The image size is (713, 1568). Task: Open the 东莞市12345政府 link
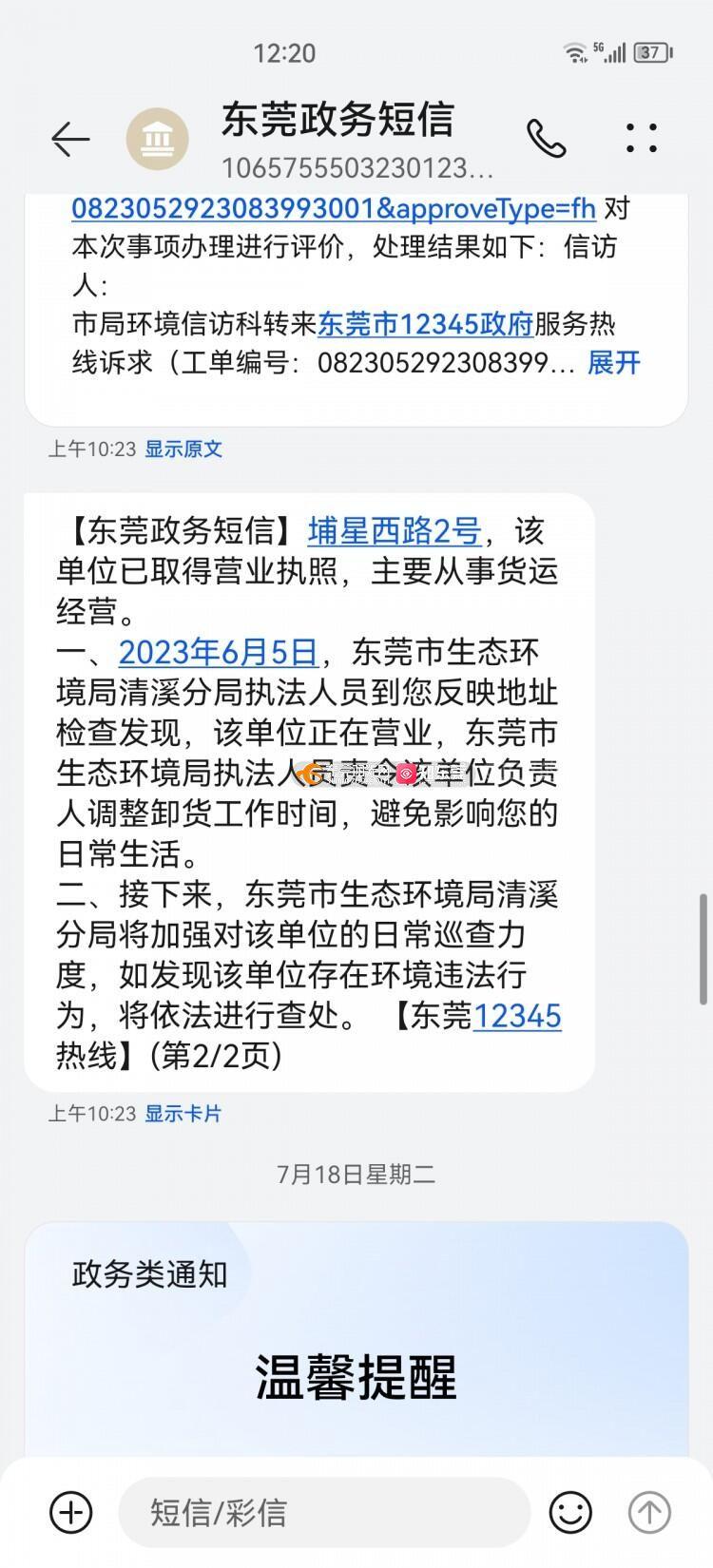point(425,324)
